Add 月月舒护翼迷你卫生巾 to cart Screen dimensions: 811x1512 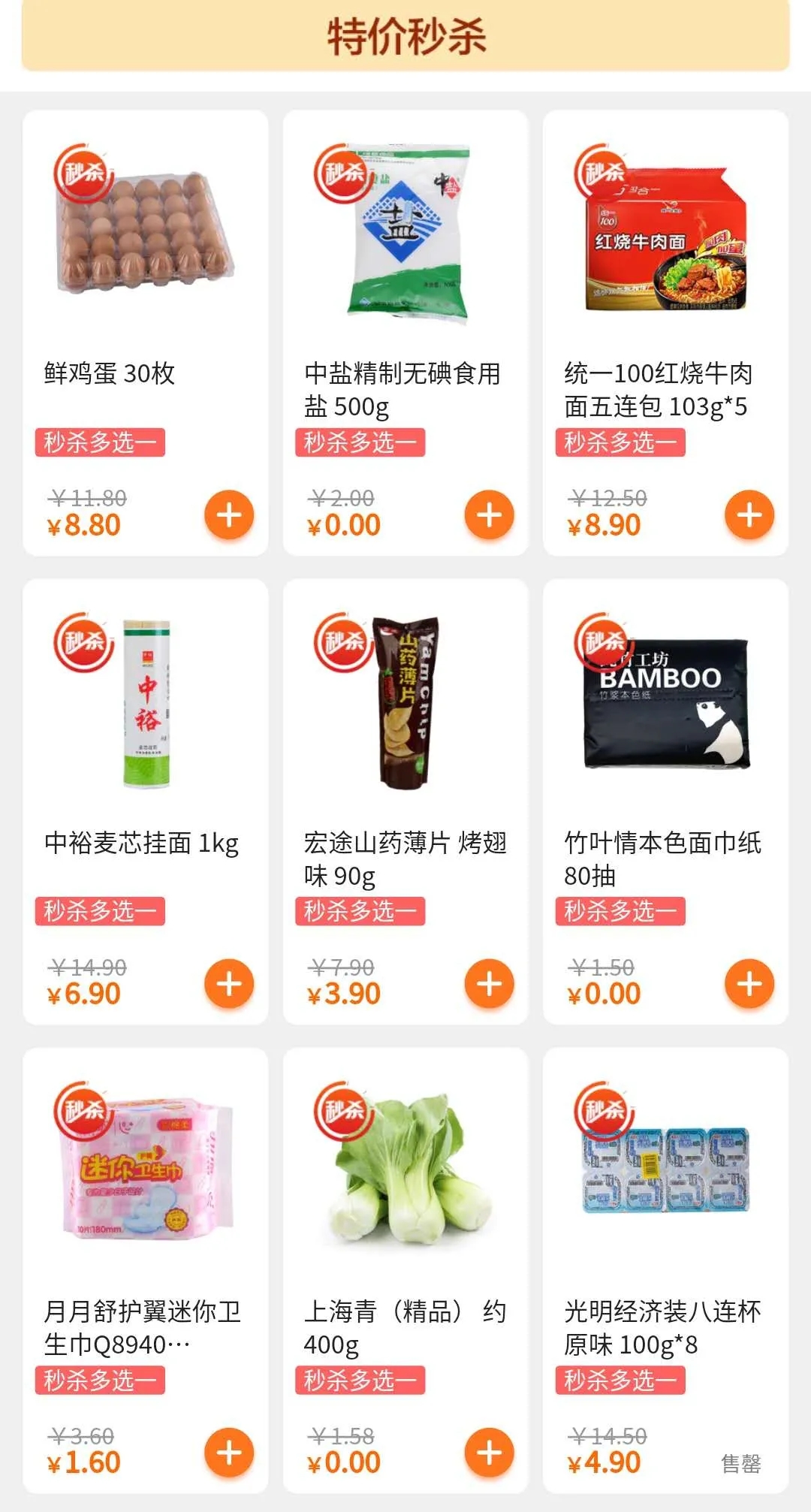tap(229, 1453)
